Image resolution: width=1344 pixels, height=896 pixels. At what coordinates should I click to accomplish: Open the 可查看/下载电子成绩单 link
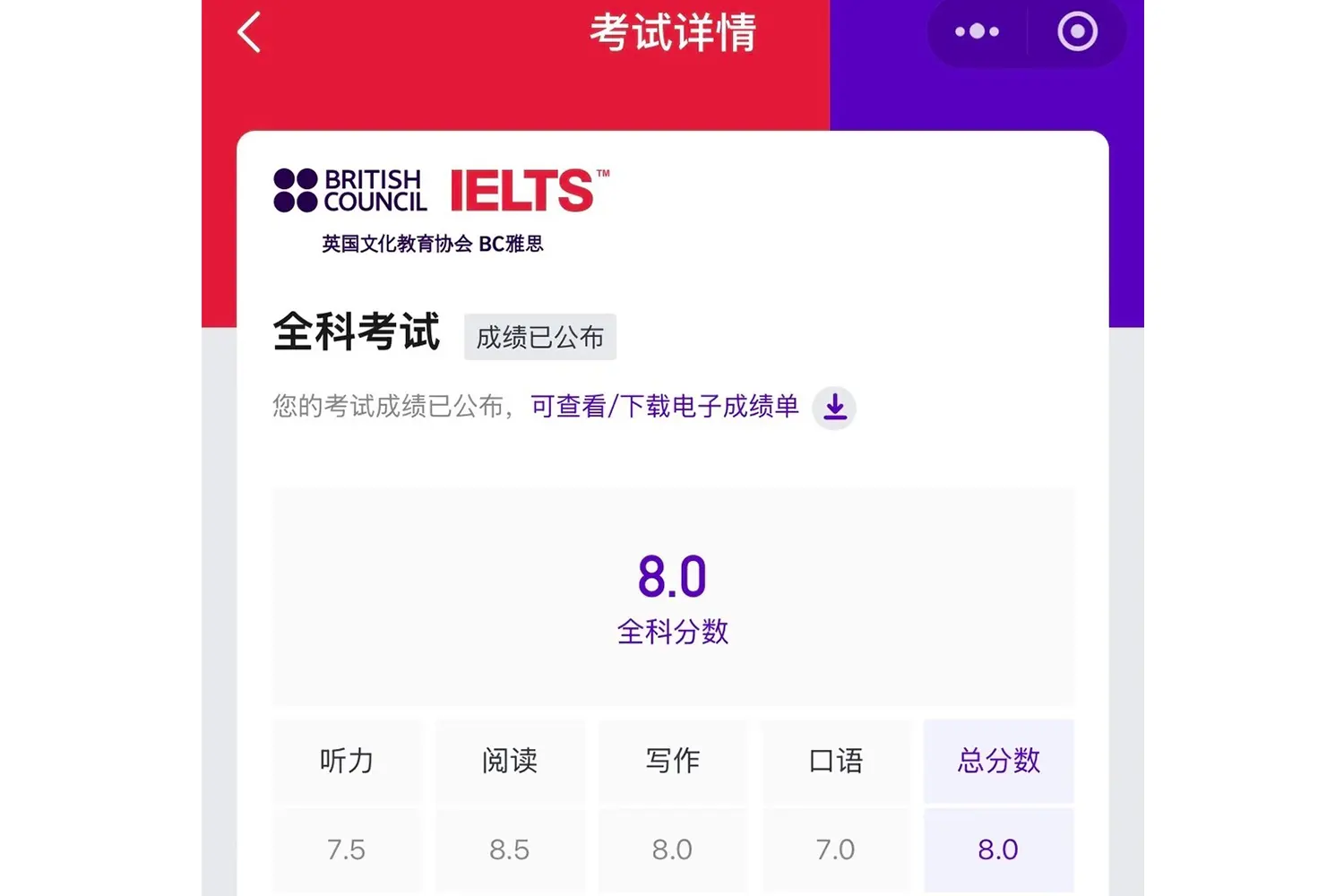tap(664, 407)
